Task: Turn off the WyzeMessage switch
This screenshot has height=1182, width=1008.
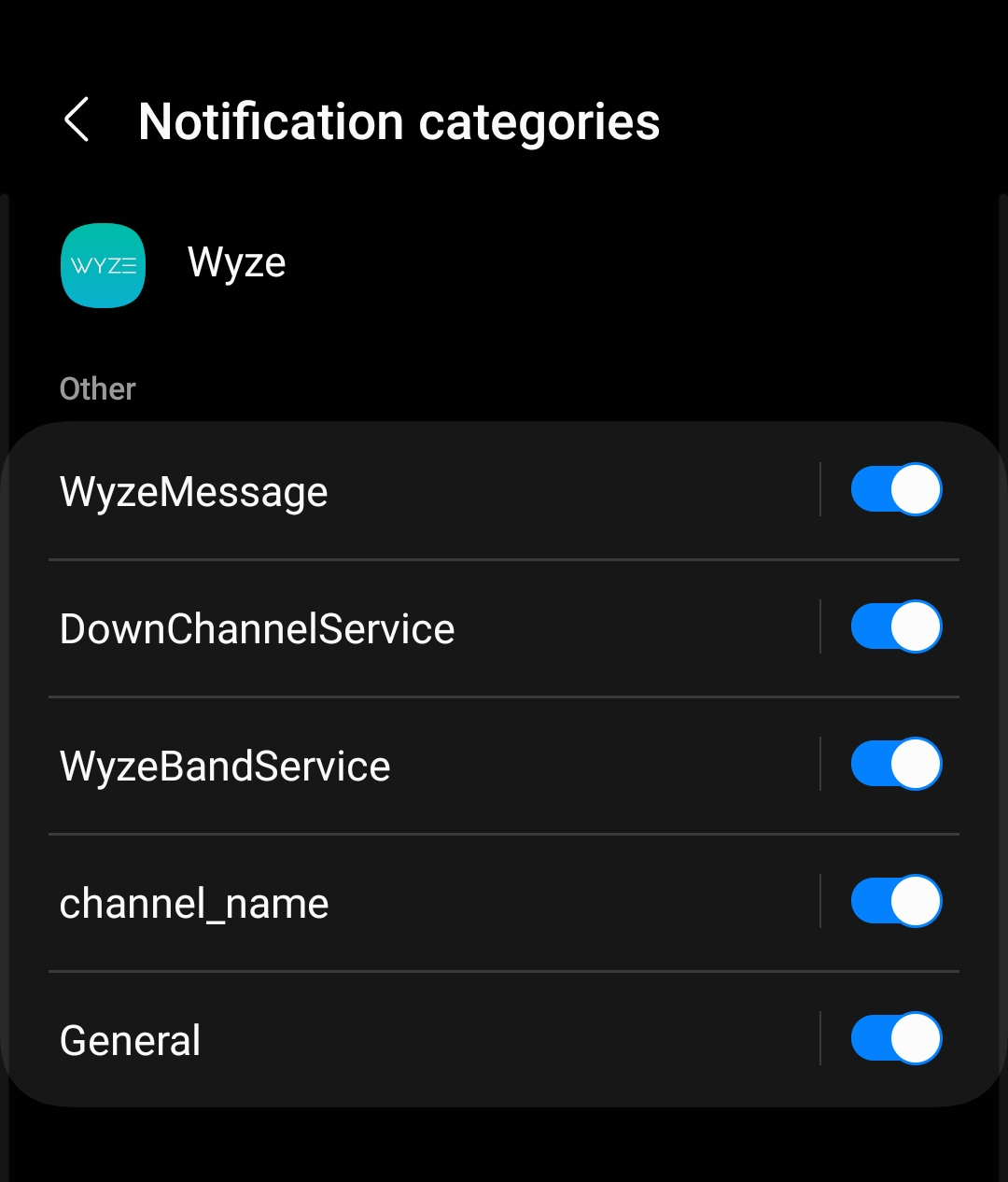Action: pyautogui.click(x=896, y=490)
